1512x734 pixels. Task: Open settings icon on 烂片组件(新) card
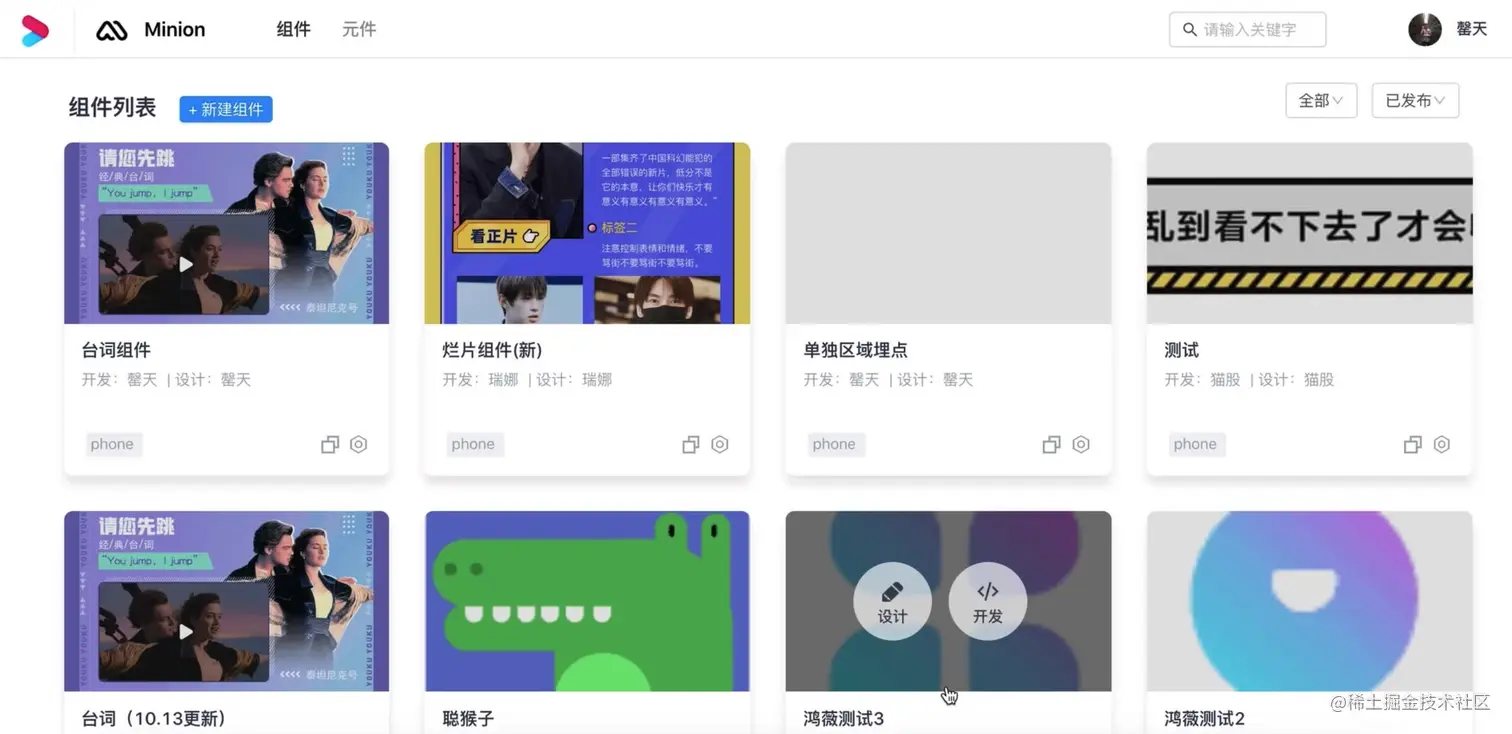click(720, 445)
